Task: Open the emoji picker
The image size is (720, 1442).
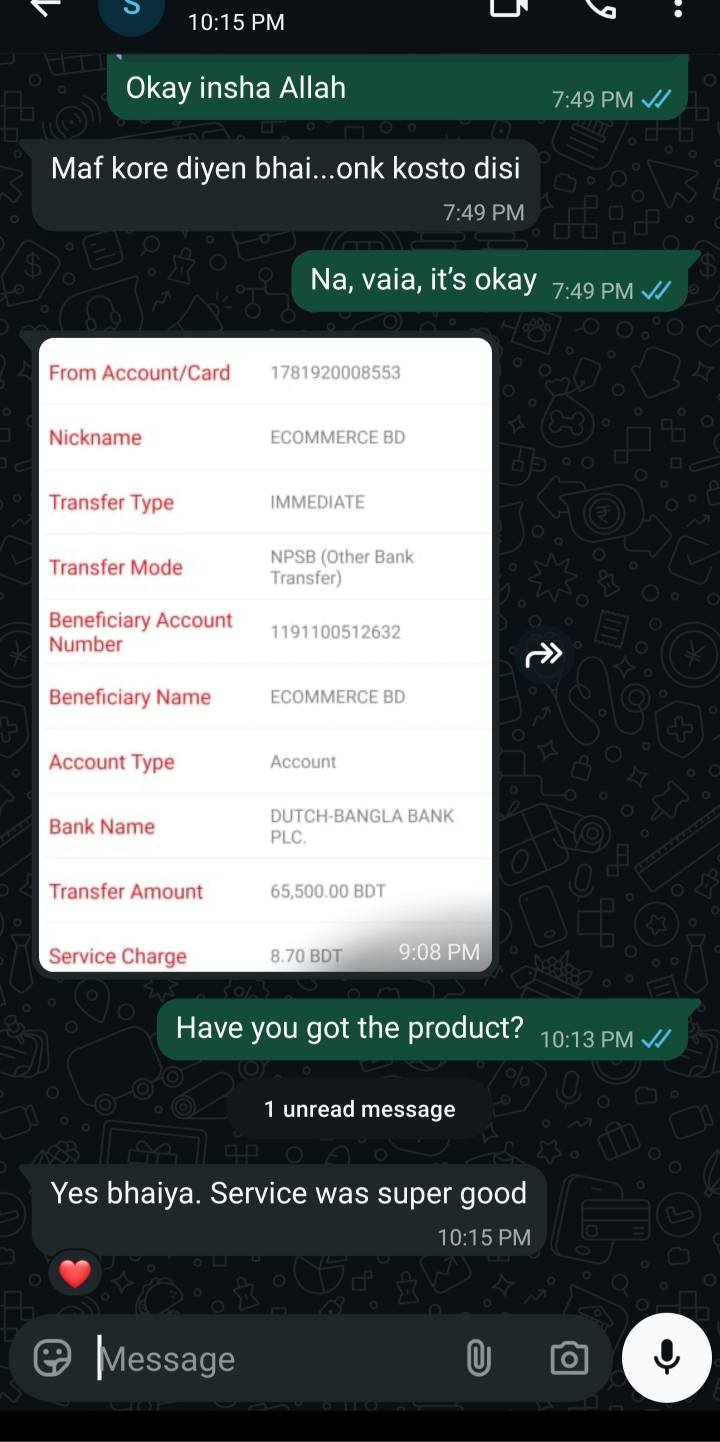Action: [x=53, y=1358]
